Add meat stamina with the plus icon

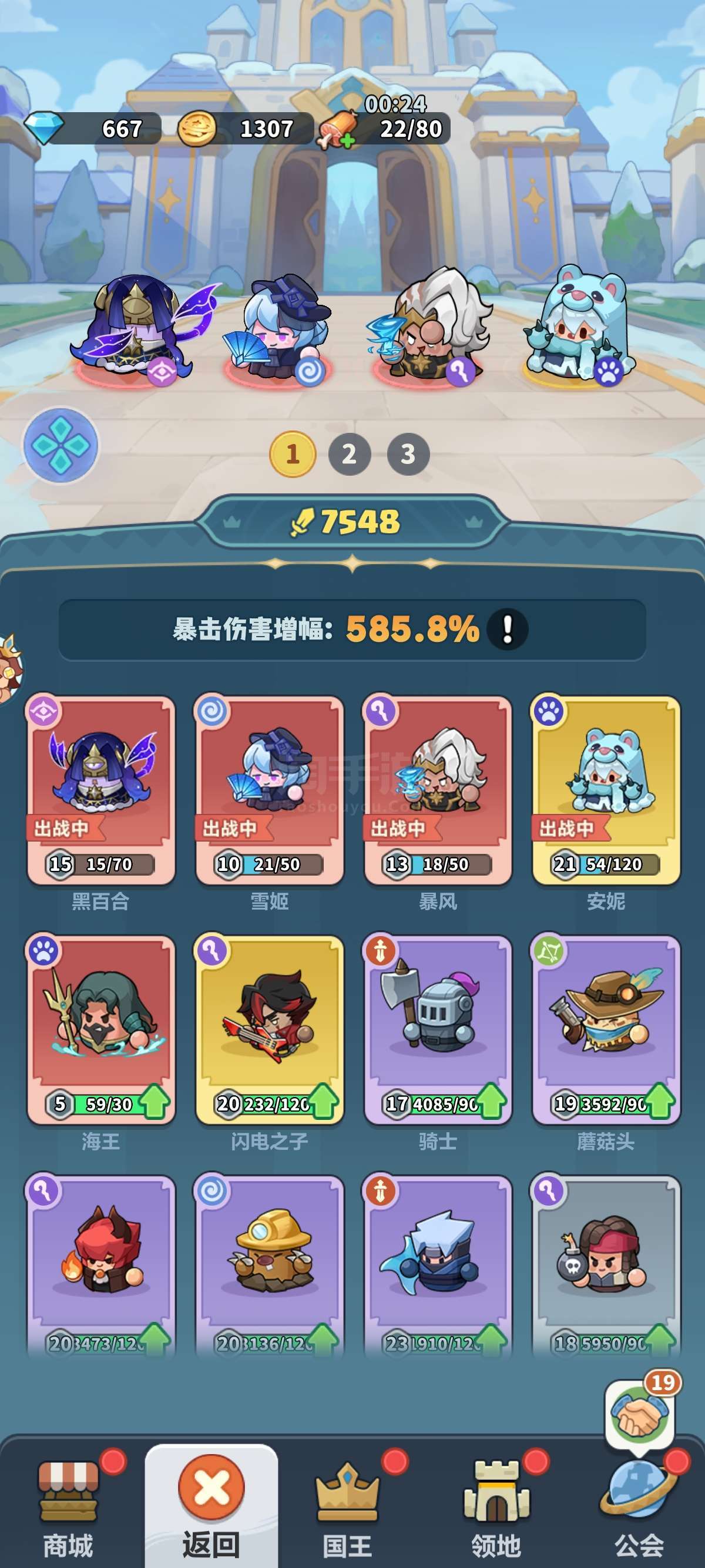pyautogui.click(x=347, y=141)
